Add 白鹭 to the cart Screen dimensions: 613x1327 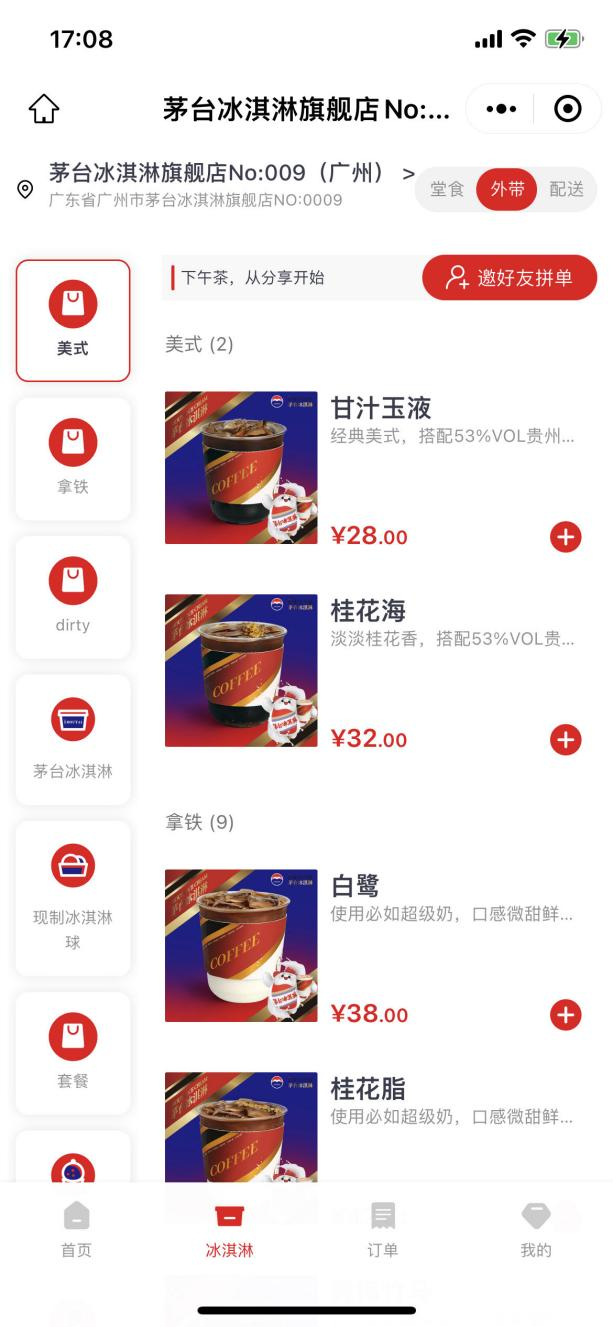pos(565,1015)
